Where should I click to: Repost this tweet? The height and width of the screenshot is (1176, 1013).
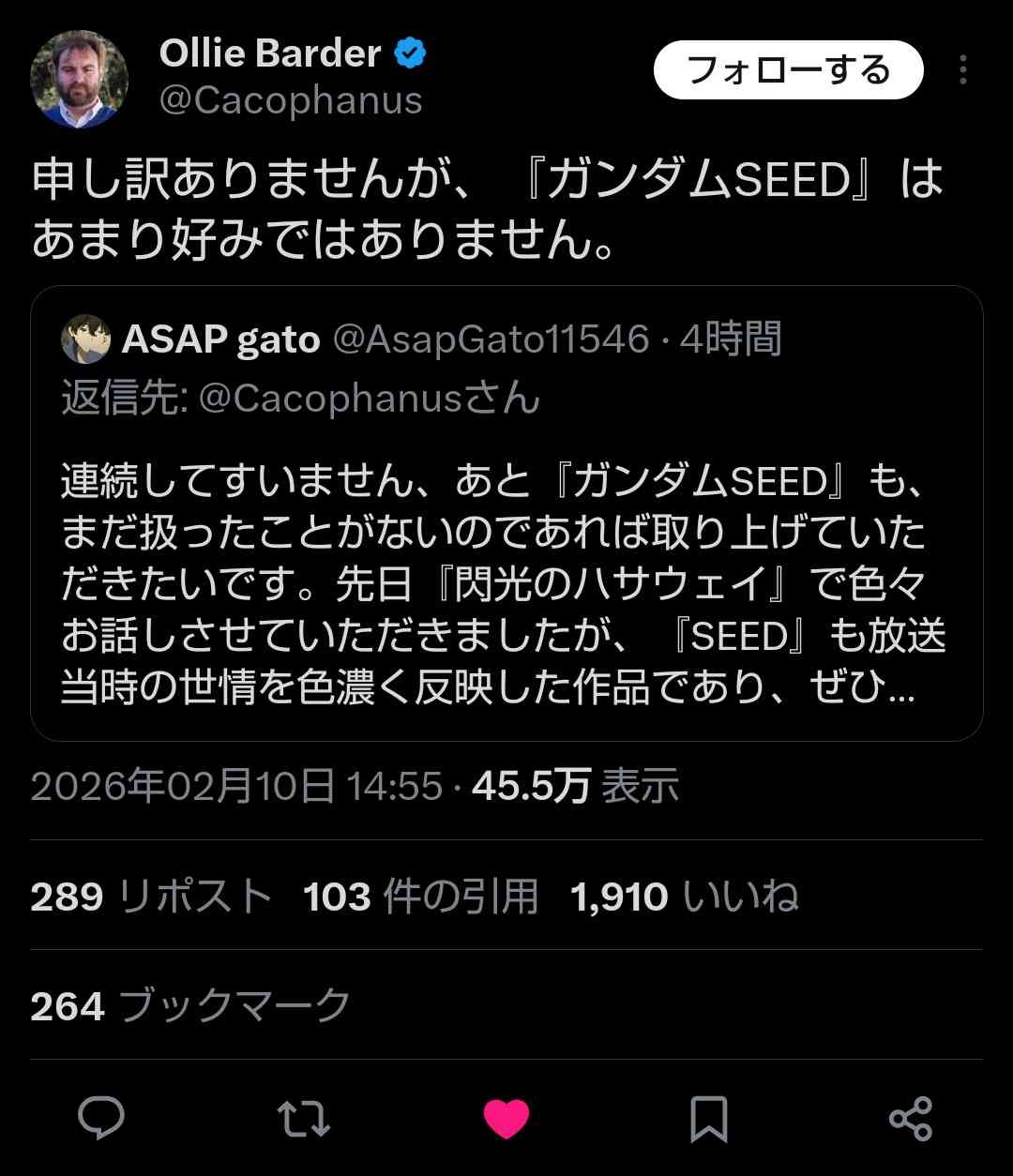click(304, 1118)
